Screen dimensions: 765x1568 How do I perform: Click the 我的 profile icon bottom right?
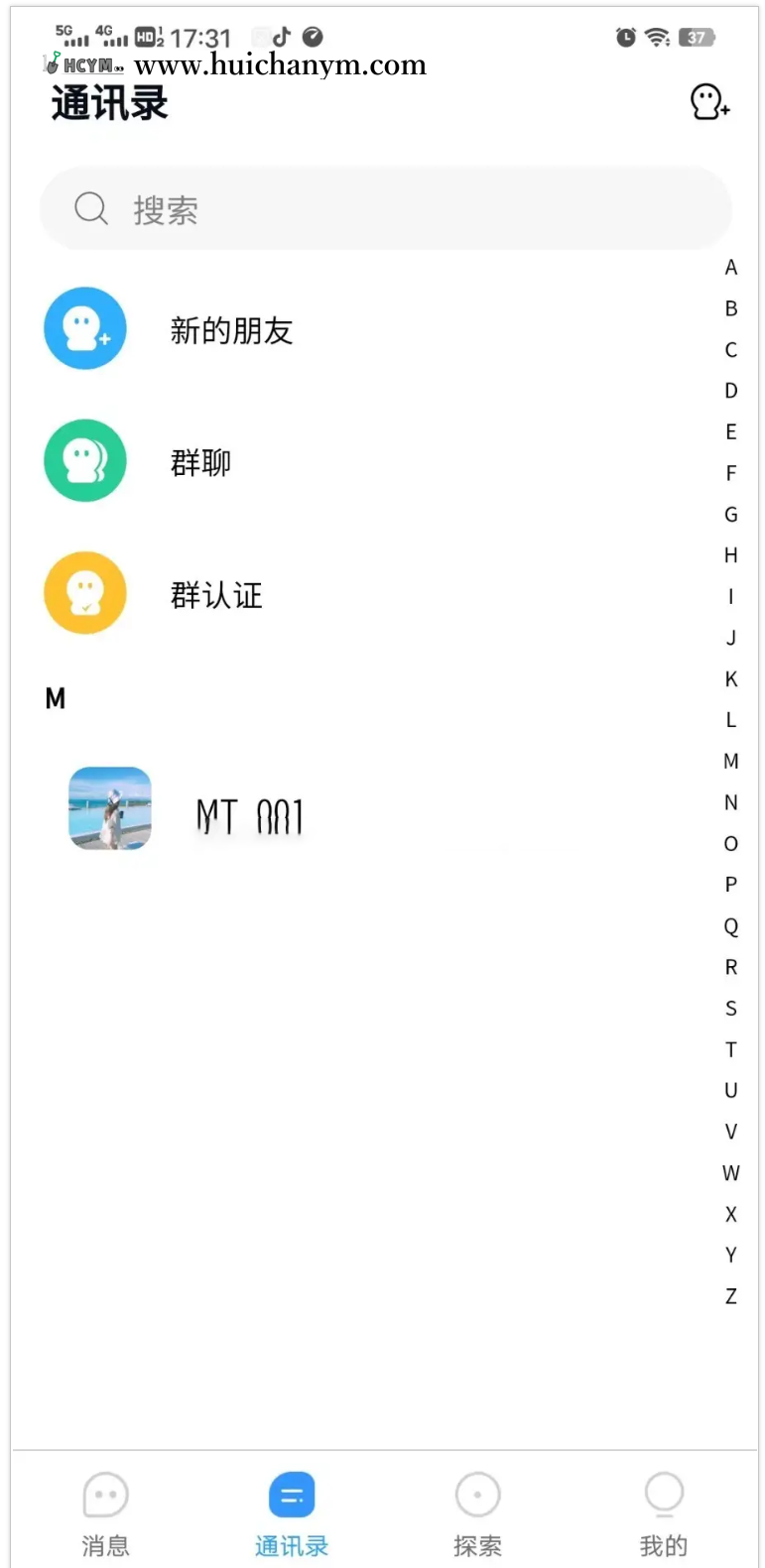click(x=663, y=1494)
